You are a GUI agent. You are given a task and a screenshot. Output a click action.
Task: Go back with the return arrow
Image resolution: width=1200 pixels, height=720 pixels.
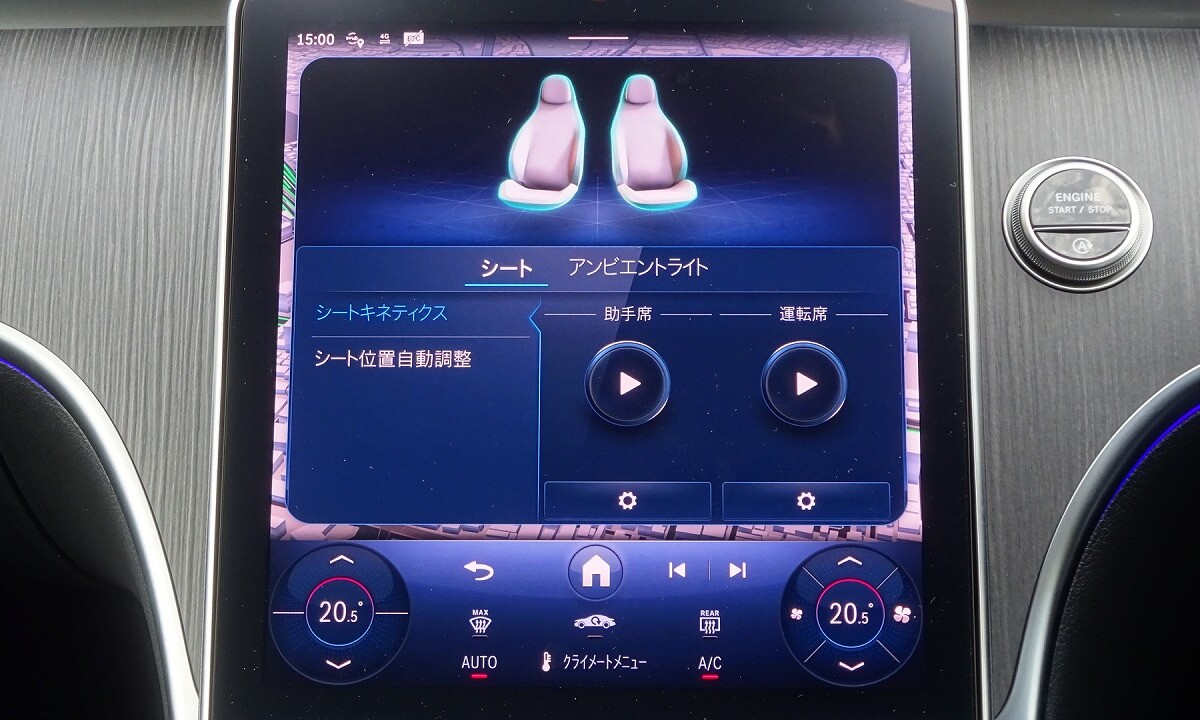coord(479,570)
